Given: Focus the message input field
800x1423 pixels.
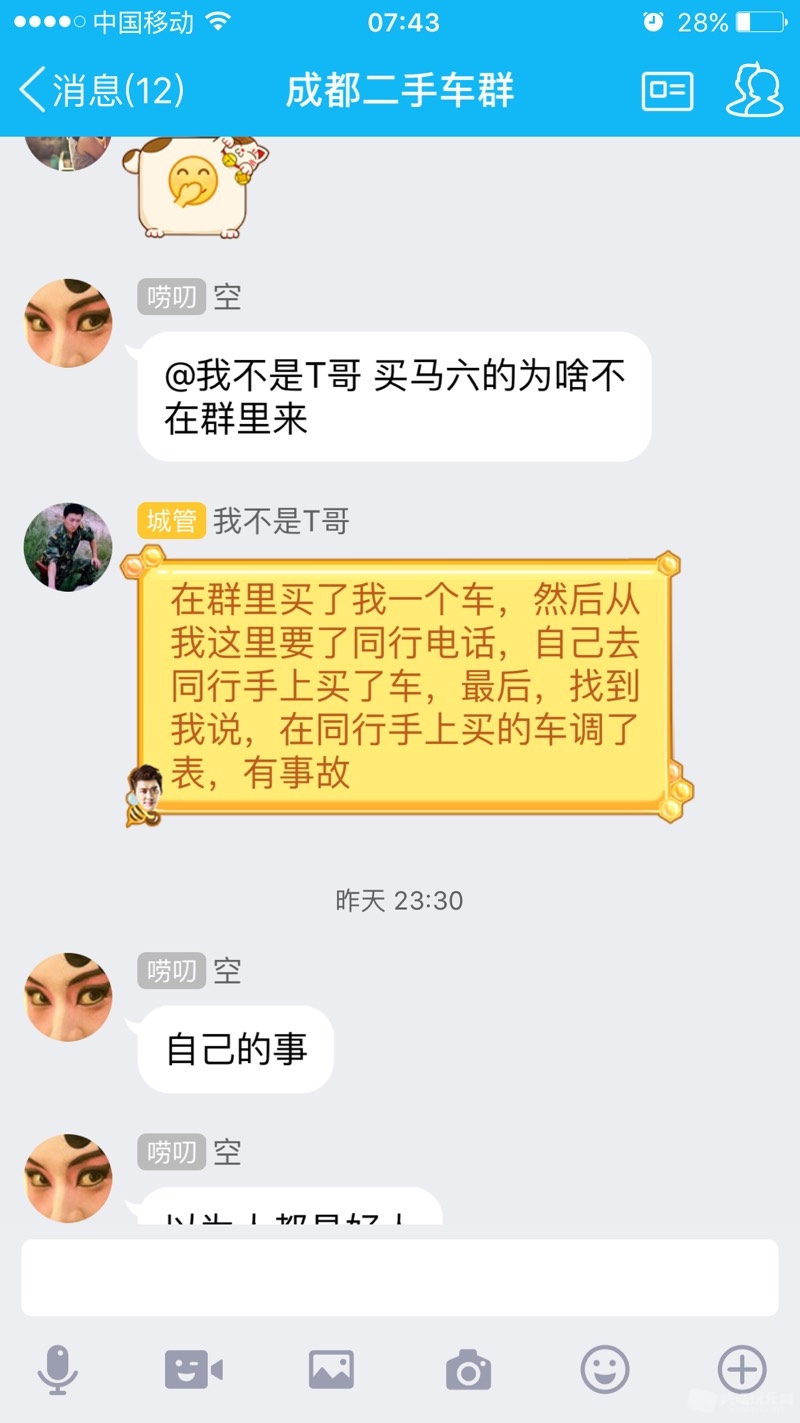Looking at the screenshot, I should click(x=400, y=1278).
